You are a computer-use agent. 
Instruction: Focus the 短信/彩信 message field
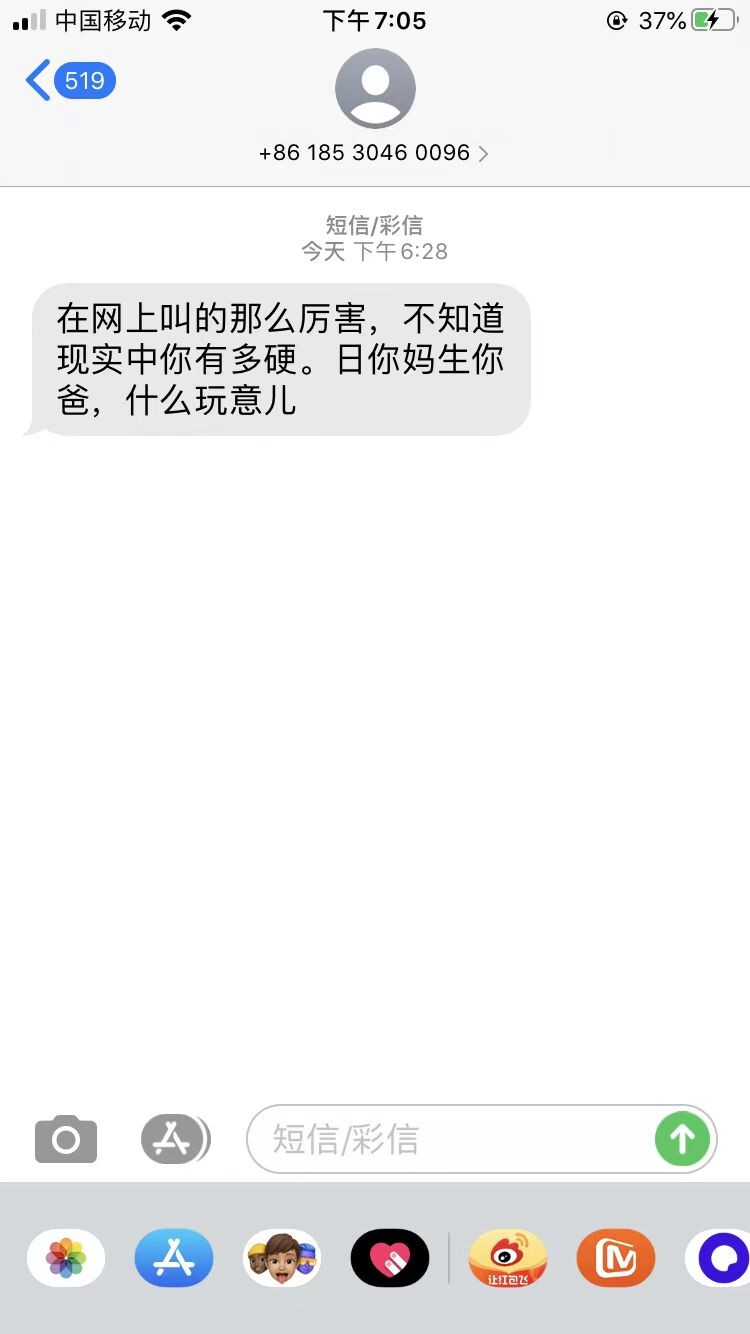(450, 1139)
